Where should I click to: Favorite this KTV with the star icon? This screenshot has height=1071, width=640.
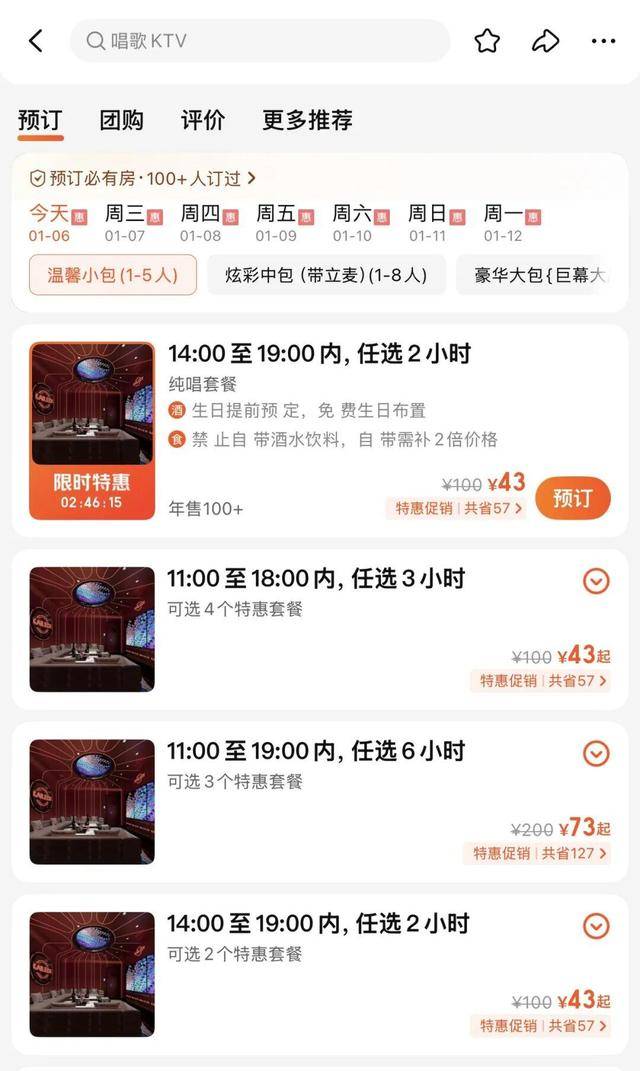point(487,41)
